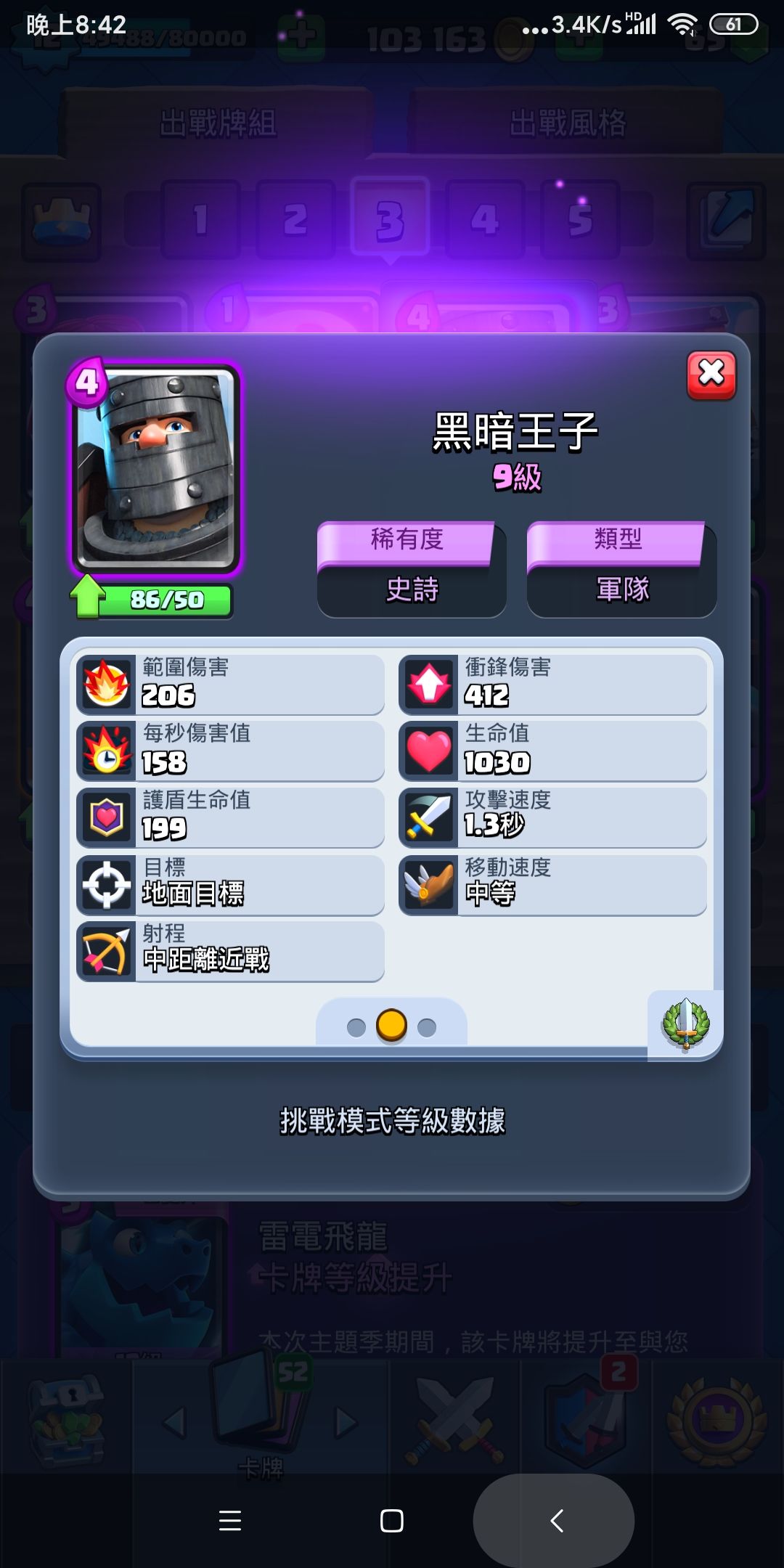784x1568 pixels.
Task: Tap the system back button
Action: click(x=556, y=1520)
